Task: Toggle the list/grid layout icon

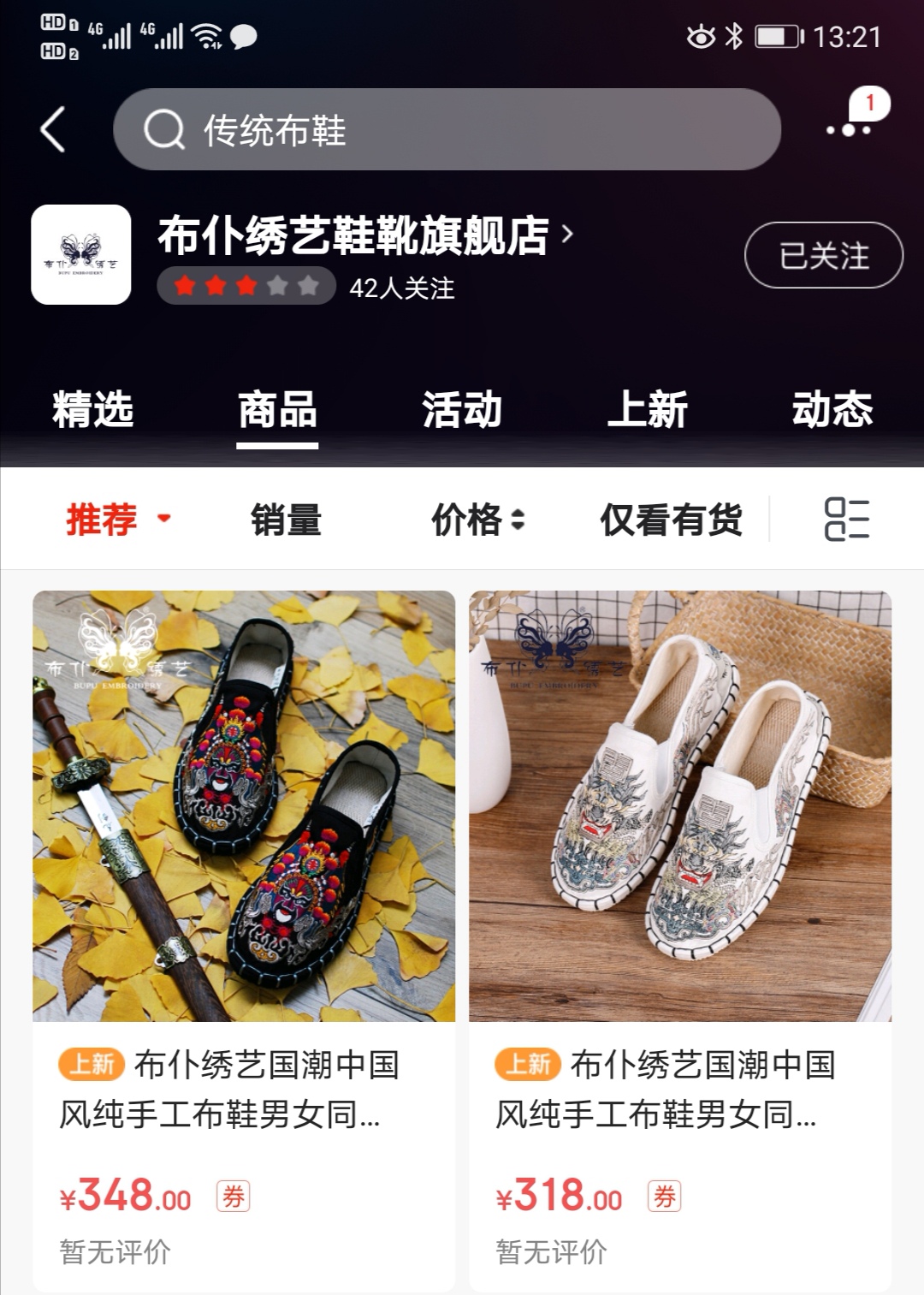Action: click(846, 519)
